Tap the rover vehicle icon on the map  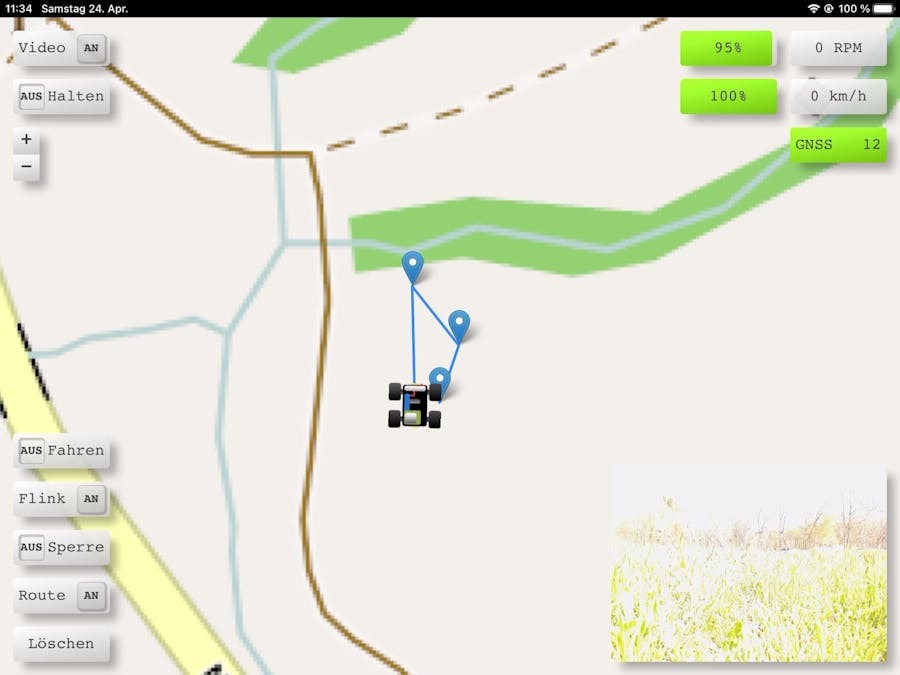pos(414,406)
